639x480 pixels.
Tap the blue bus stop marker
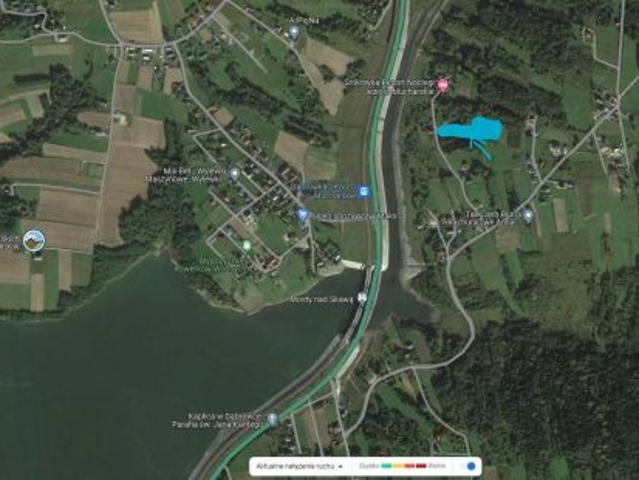pos(364,191)
